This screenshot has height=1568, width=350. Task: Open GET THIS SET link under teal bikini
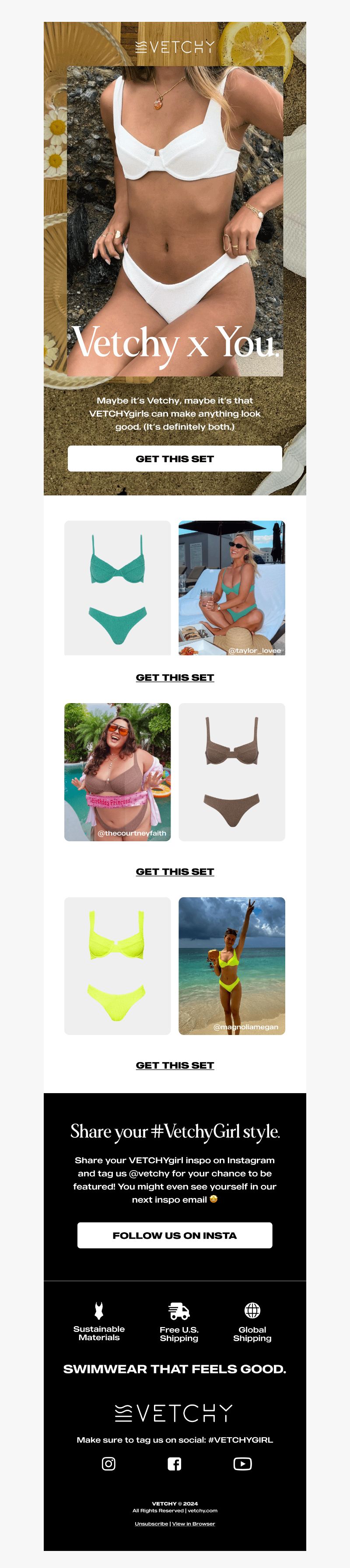pyautogui.click(x=175, y=677)
